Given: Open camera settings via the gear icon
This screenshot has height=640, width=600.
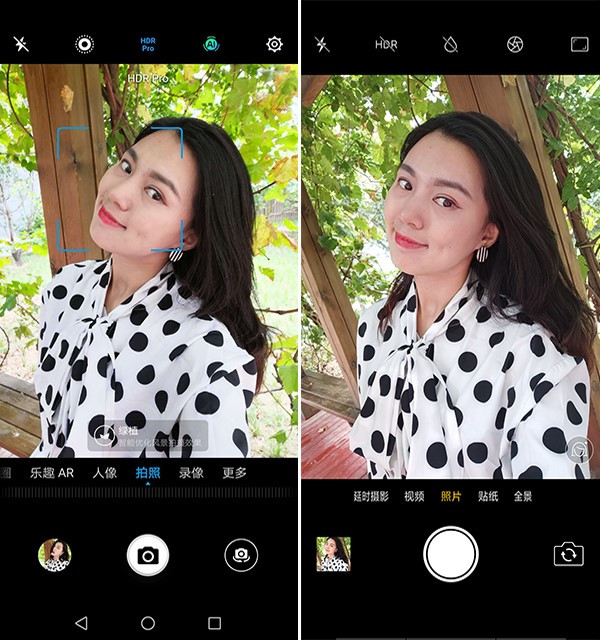Looking at the screenshot, I should point(274,44).
